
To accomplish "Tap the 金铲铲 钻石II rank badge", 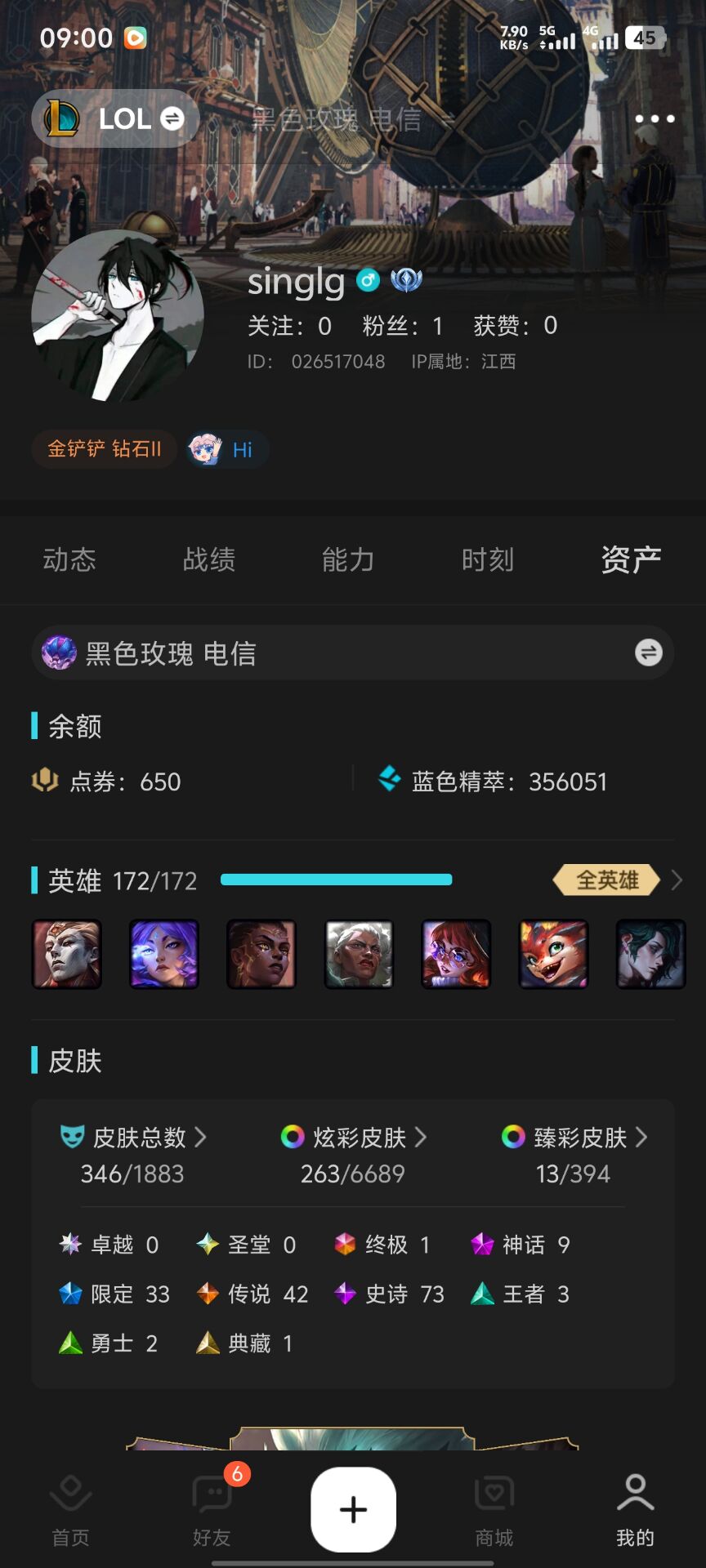I will pyautogui.click(x=105, y=449).
